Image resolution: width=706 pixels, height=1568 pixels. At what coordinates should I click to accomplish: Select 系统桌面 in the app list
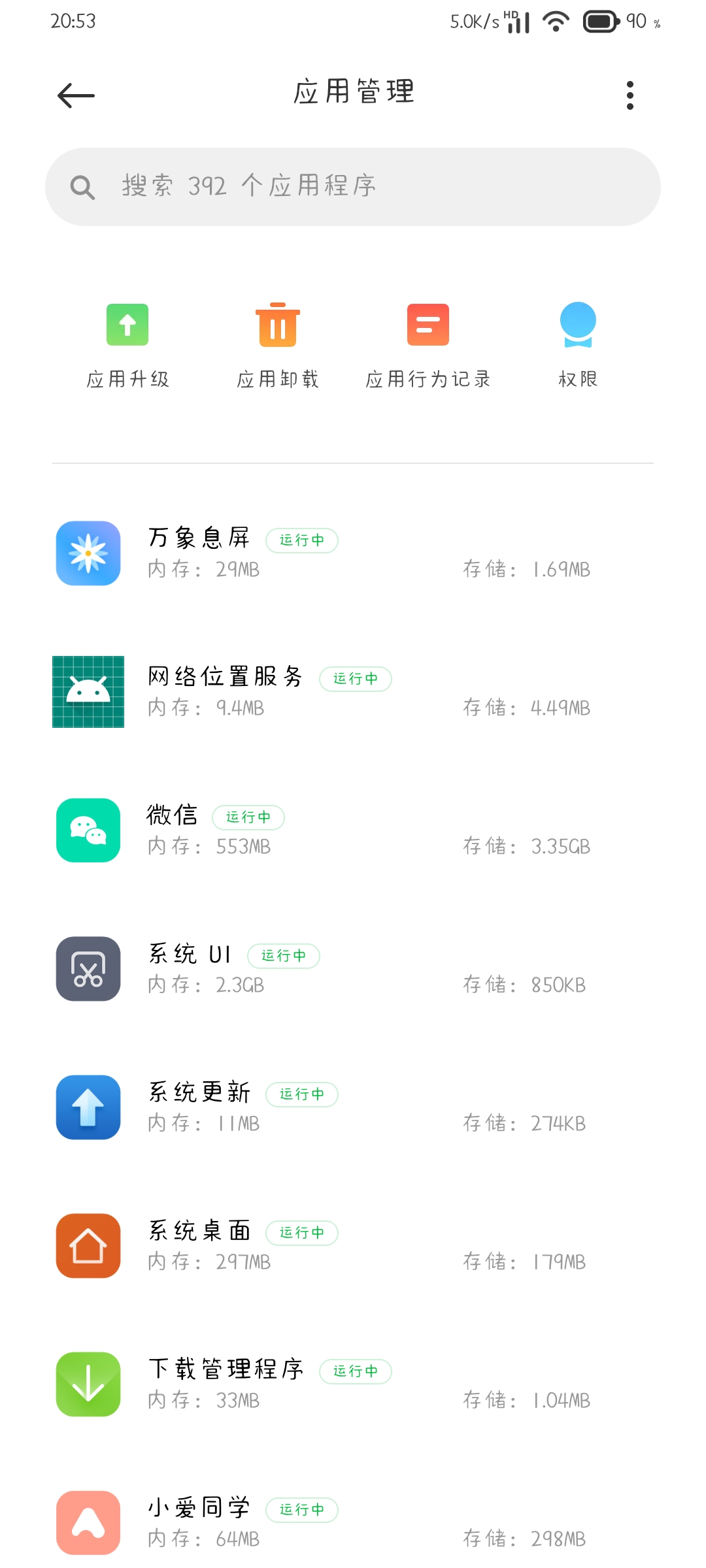tap(353, 1246)
